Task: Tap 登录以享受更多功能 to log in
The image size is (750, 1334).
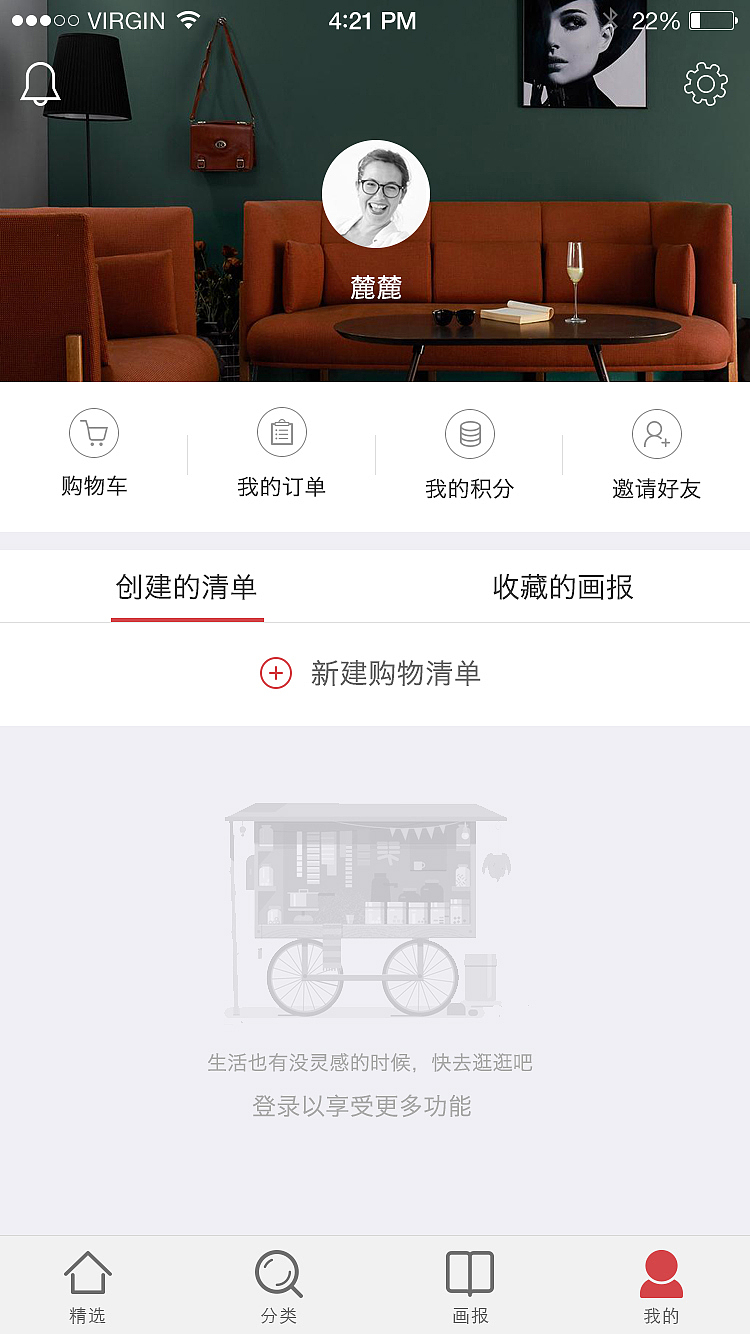Action: [x=365, y=1106]
